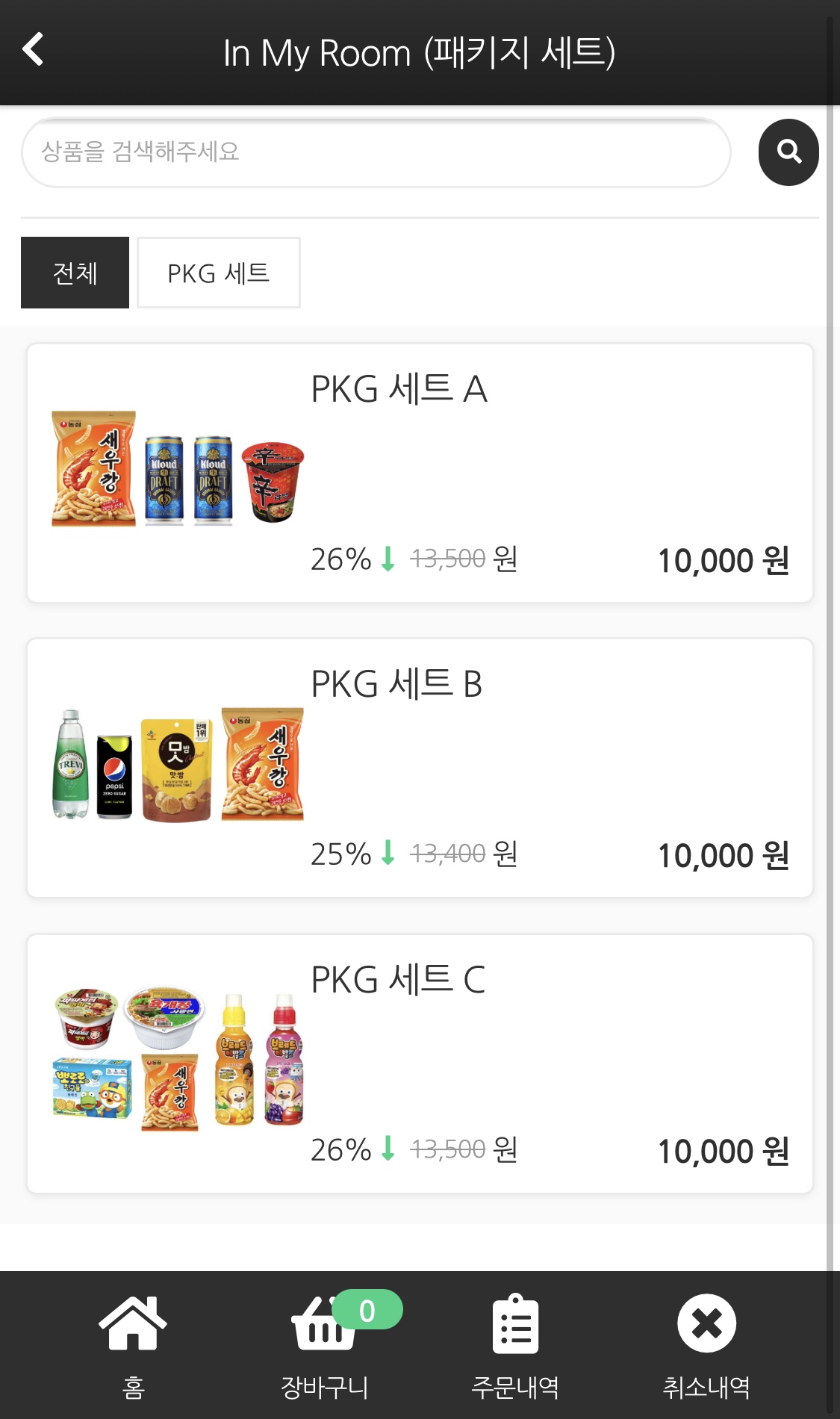Switch to the PKG 세트 tab
Viewport: 840px width, 1419px height.
coord(219,273)
